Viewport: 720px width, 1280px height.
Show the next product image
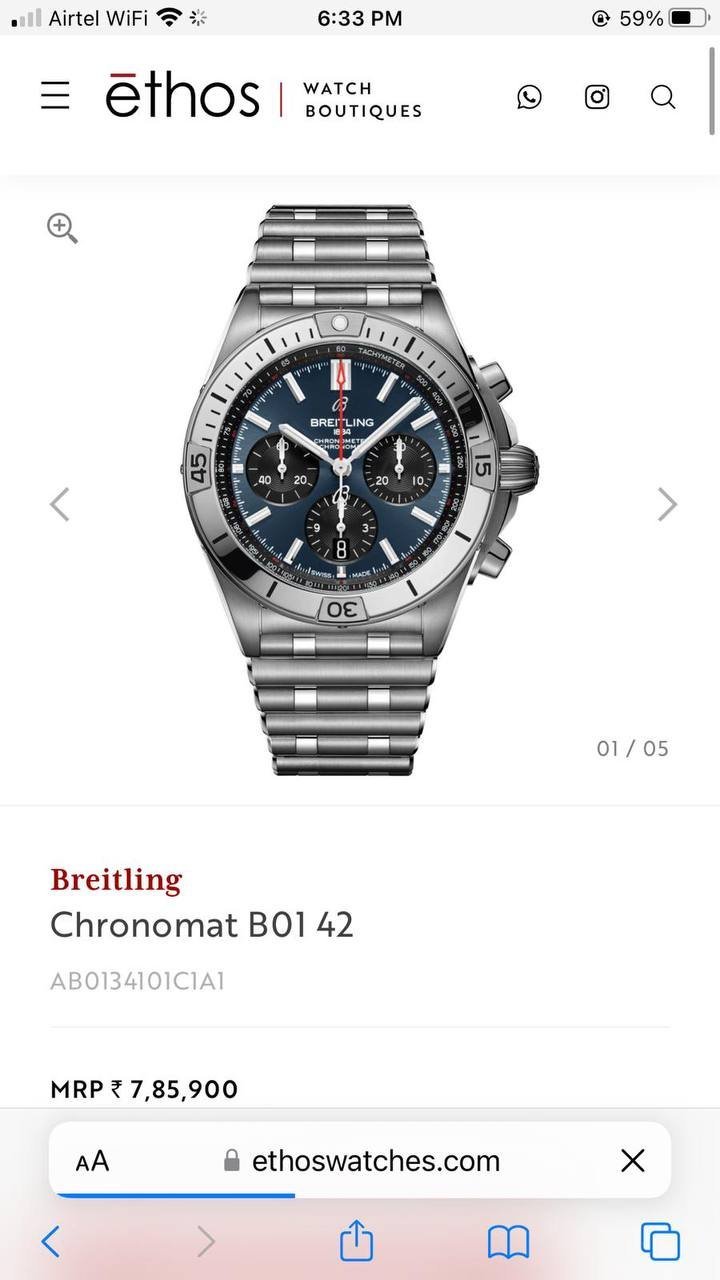click(x=667, y=504)
